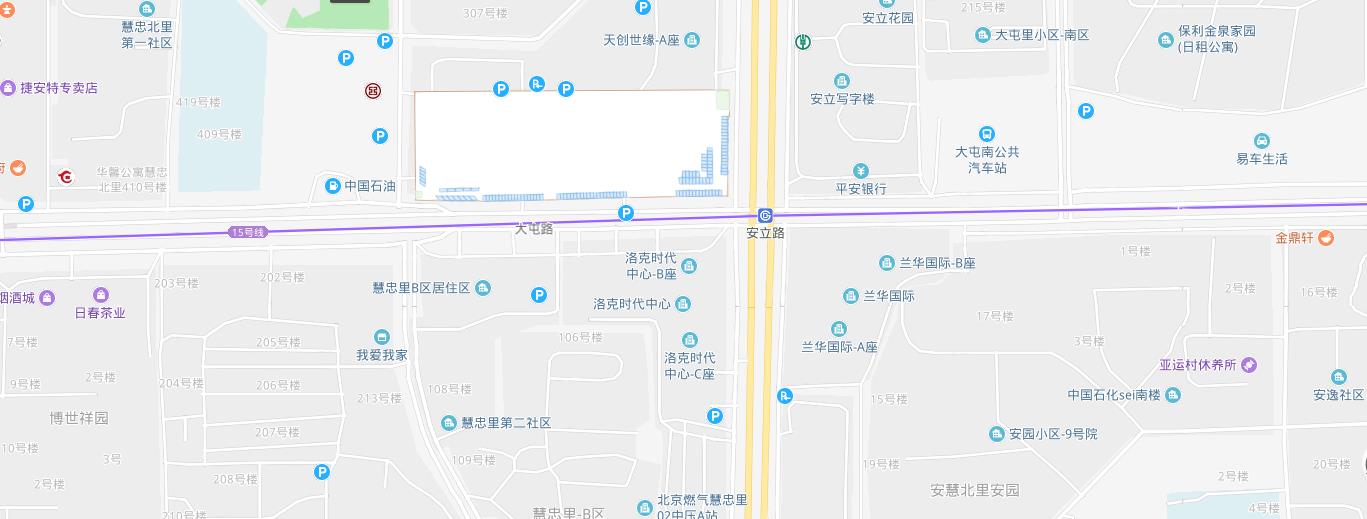
Task: Tap the 金鼎轩 restaurant marker
Action: 1326,238
